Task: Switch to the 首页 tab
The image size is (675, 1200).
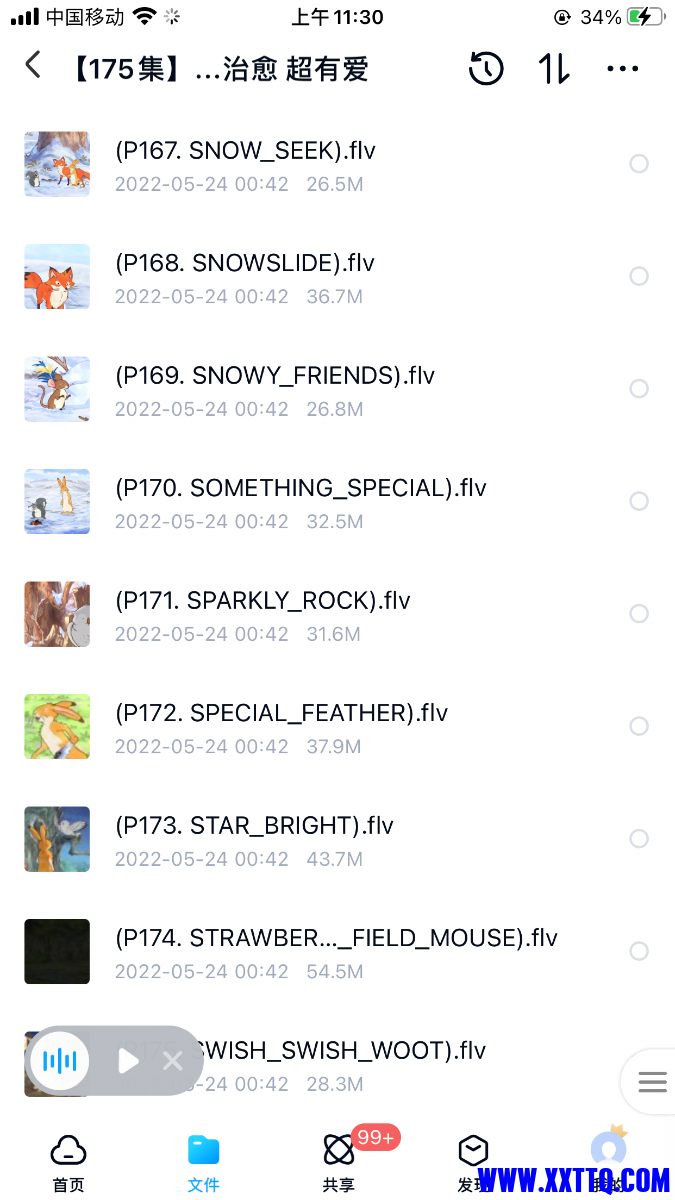Action: pyautogui.click(x=68, y=1163)
